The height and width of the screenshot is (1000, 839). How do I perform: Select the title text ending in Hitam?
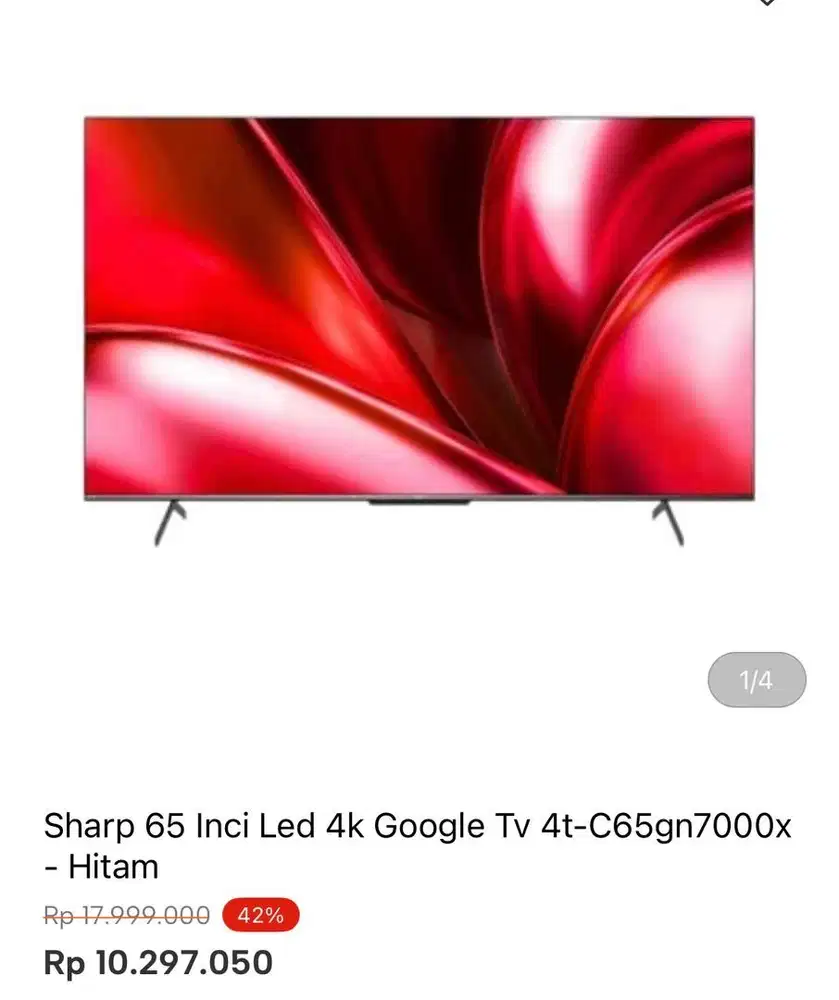100,867
